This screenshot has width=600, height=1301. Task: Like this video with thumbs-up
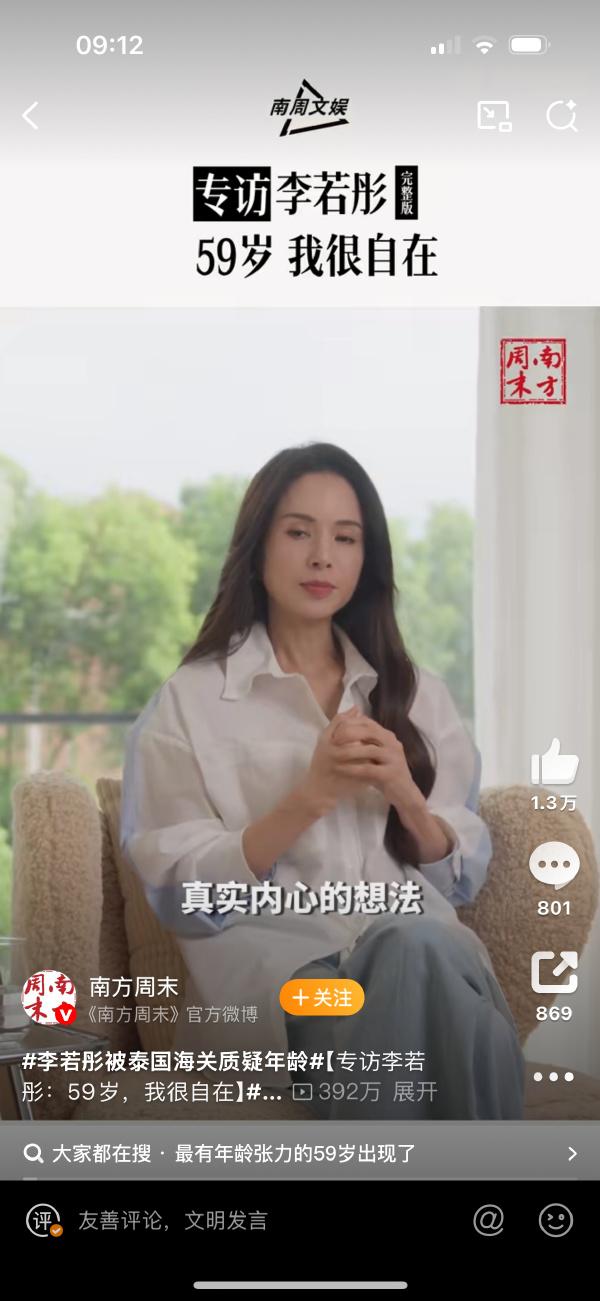[x=554, y=763]
